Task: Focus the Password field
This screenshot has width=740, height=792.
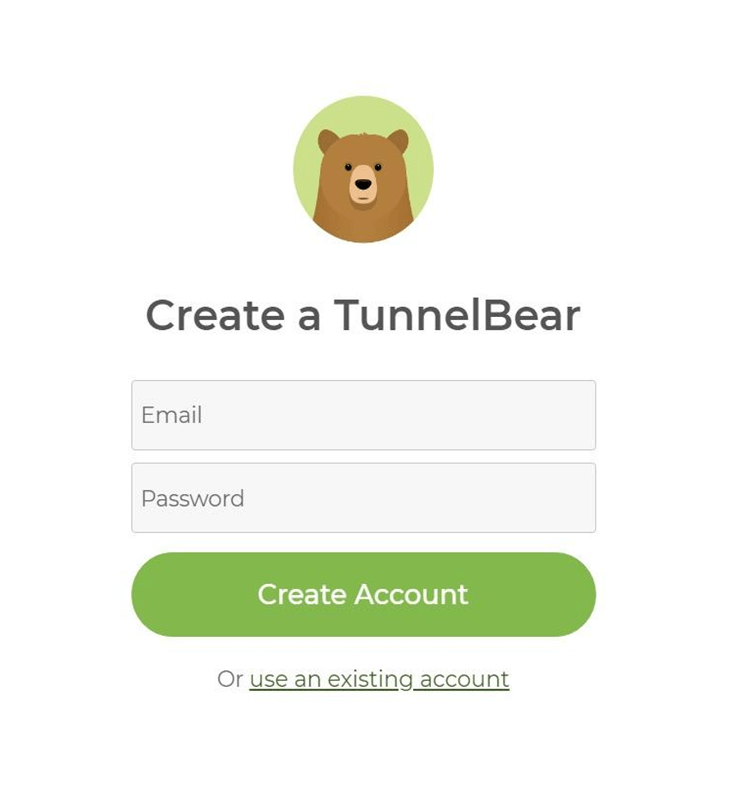Action: coord(363,498)
